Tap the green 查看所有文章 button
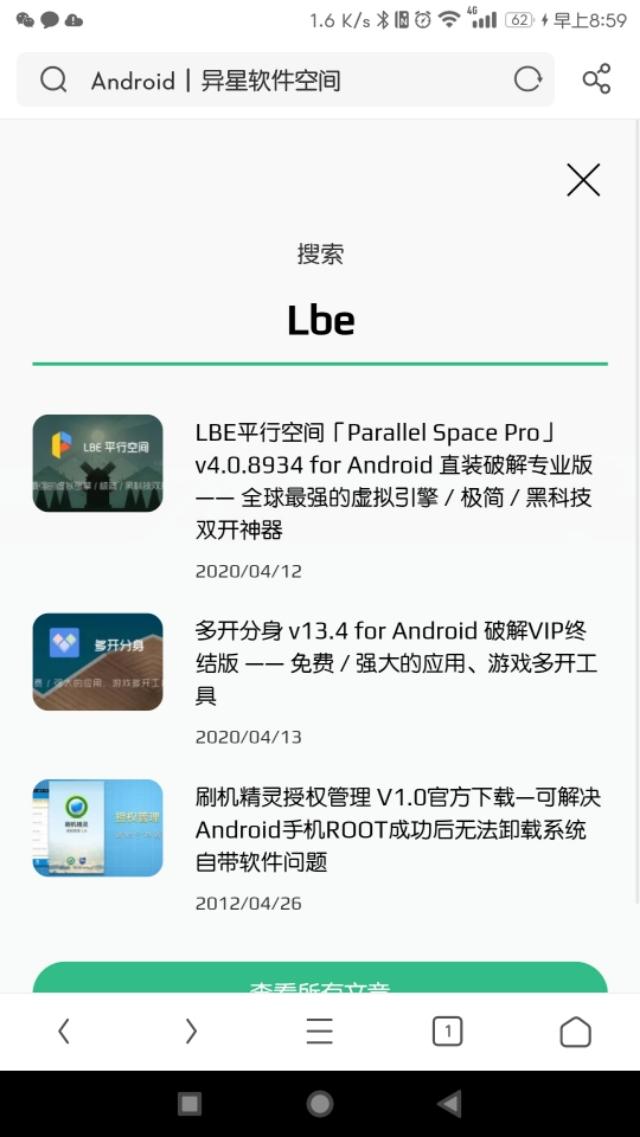640x1137 pixels. coord(320,978)
